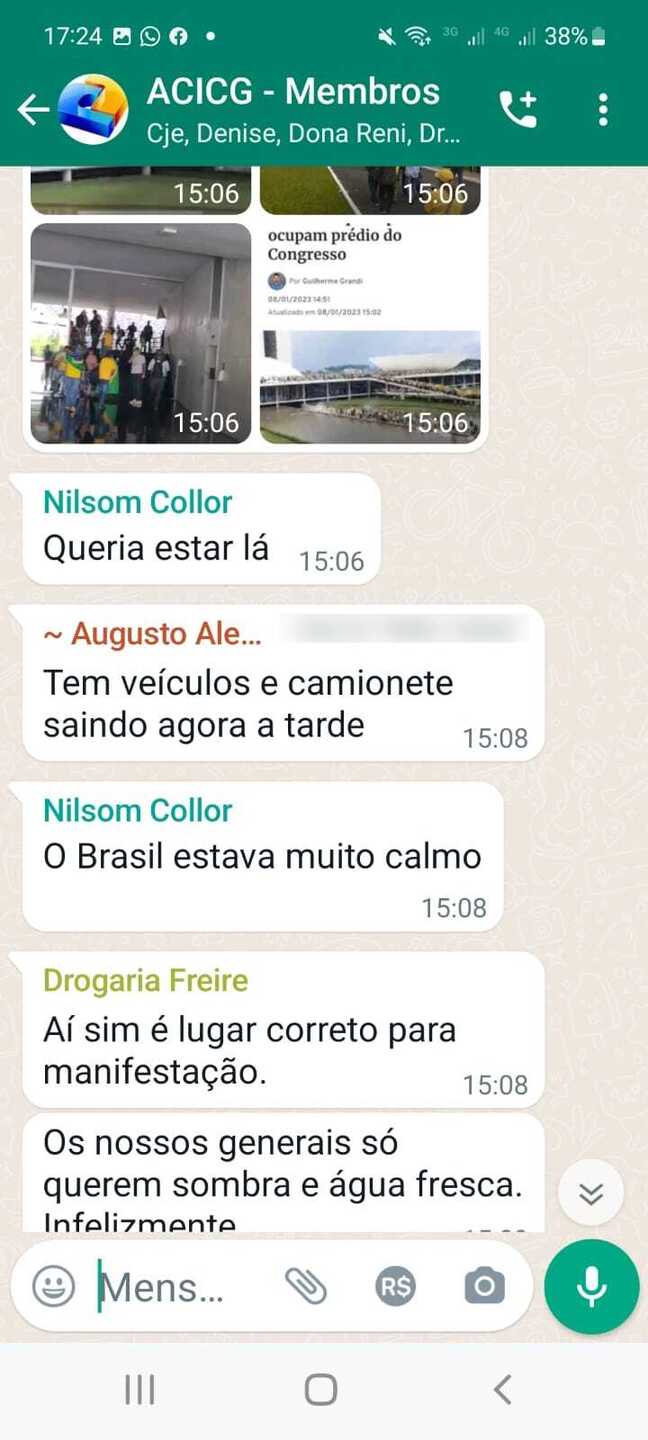Open the stairs crowd photo
648x1440 pixels.
[x=141, y=333]
